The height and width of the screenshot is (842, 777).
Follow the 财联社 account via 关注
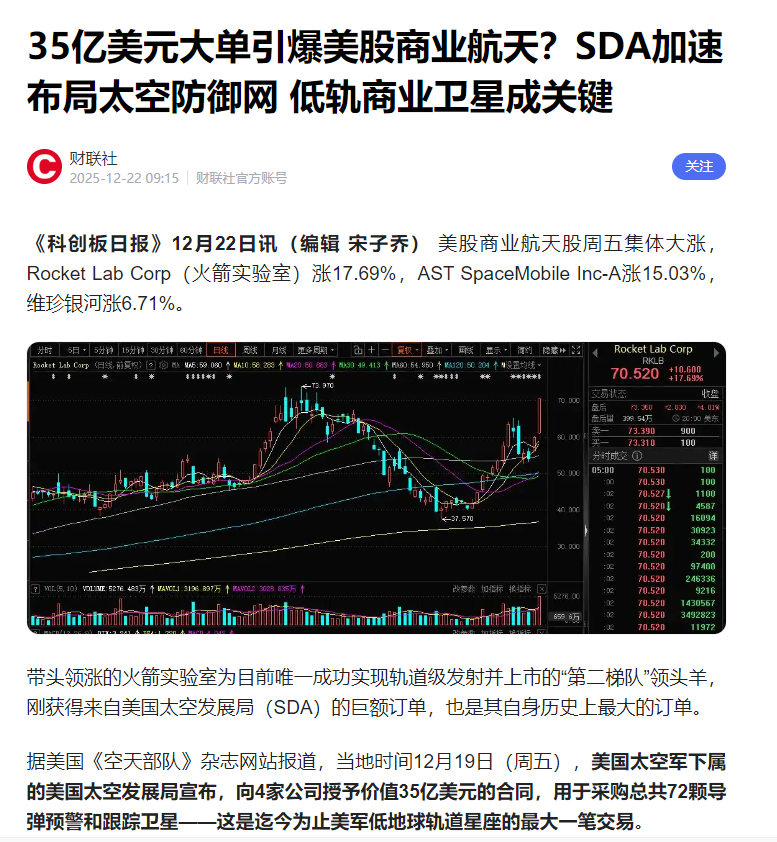point(698,167)
